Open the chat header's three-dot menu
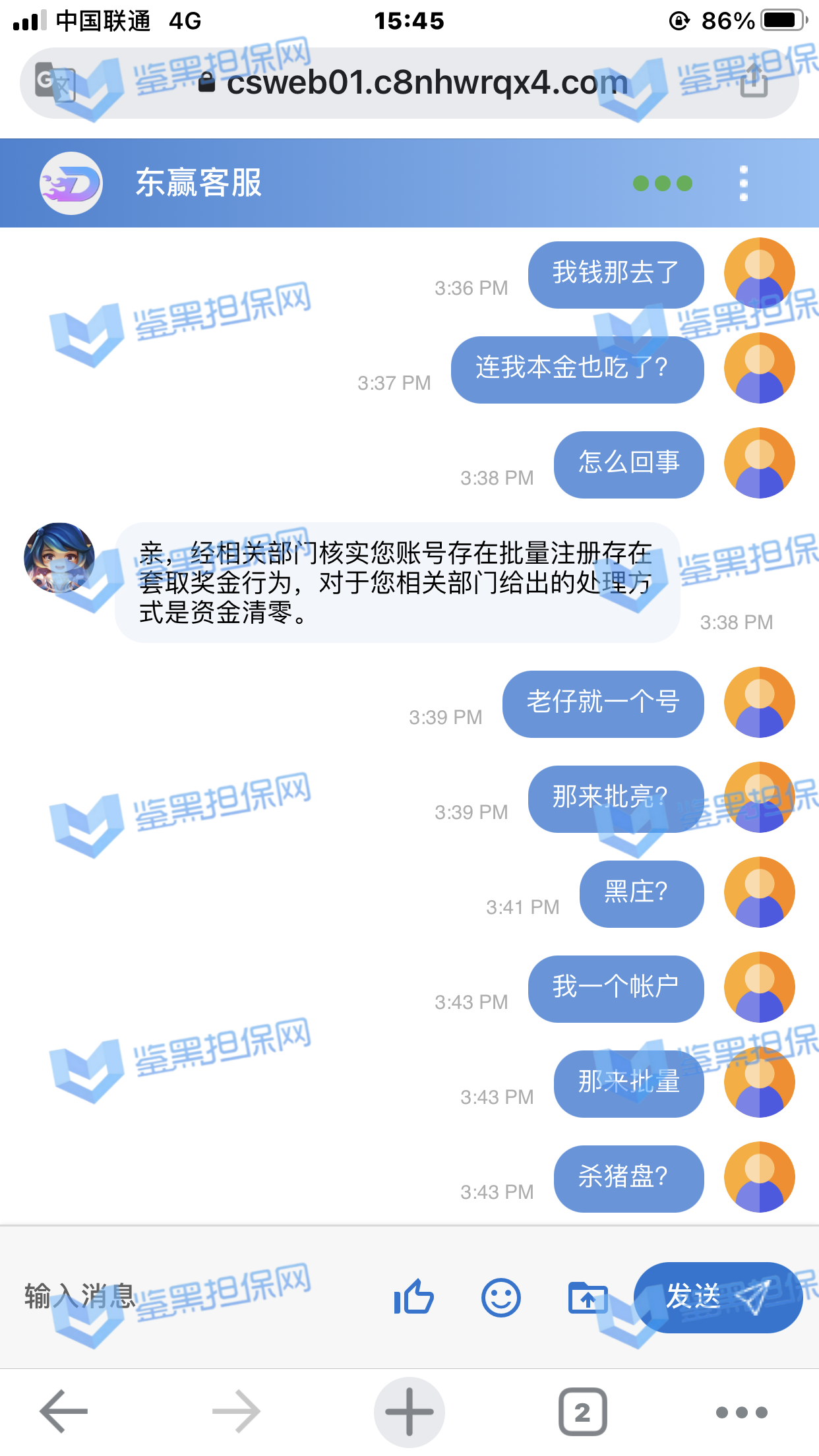 (x=743, y=183)
